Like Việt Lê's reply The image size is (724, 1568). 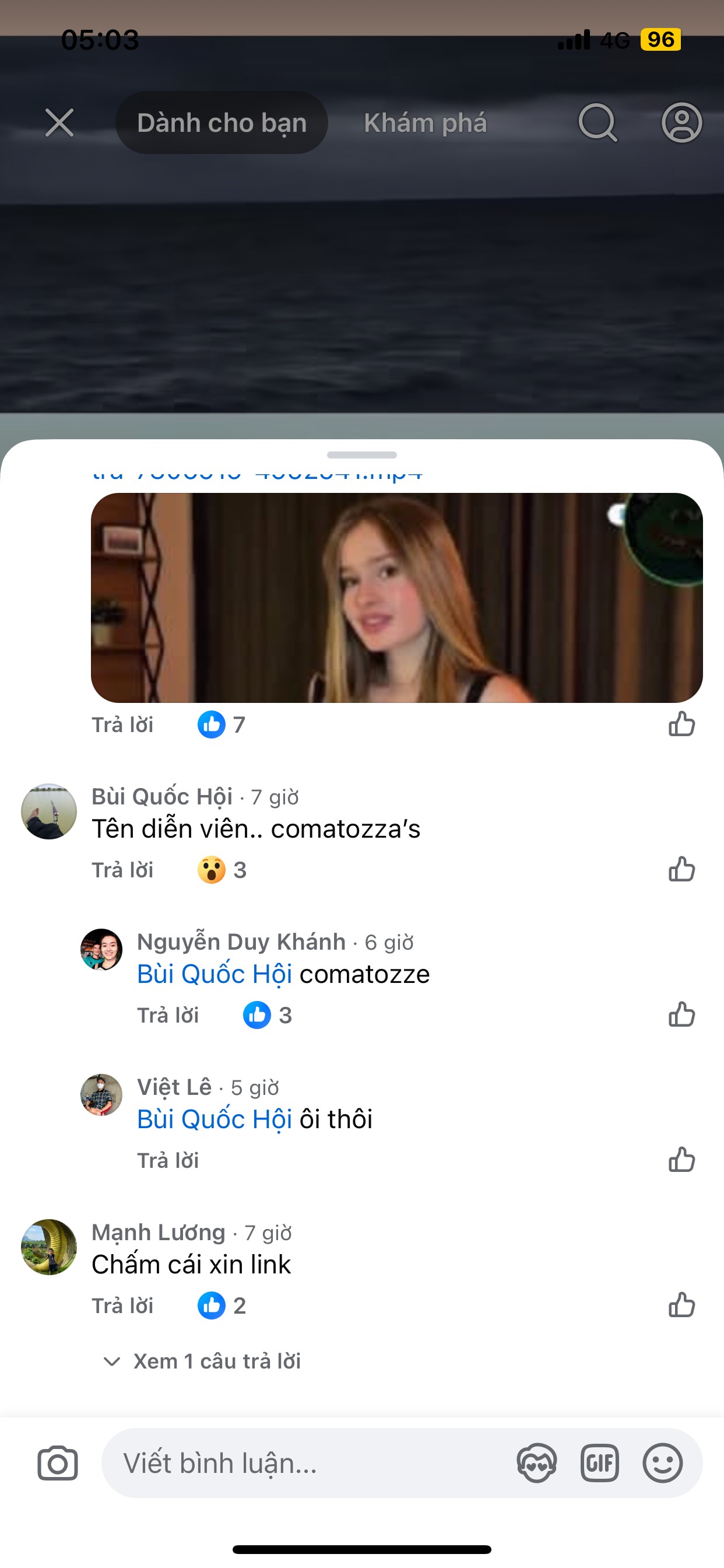[681, 1160]
